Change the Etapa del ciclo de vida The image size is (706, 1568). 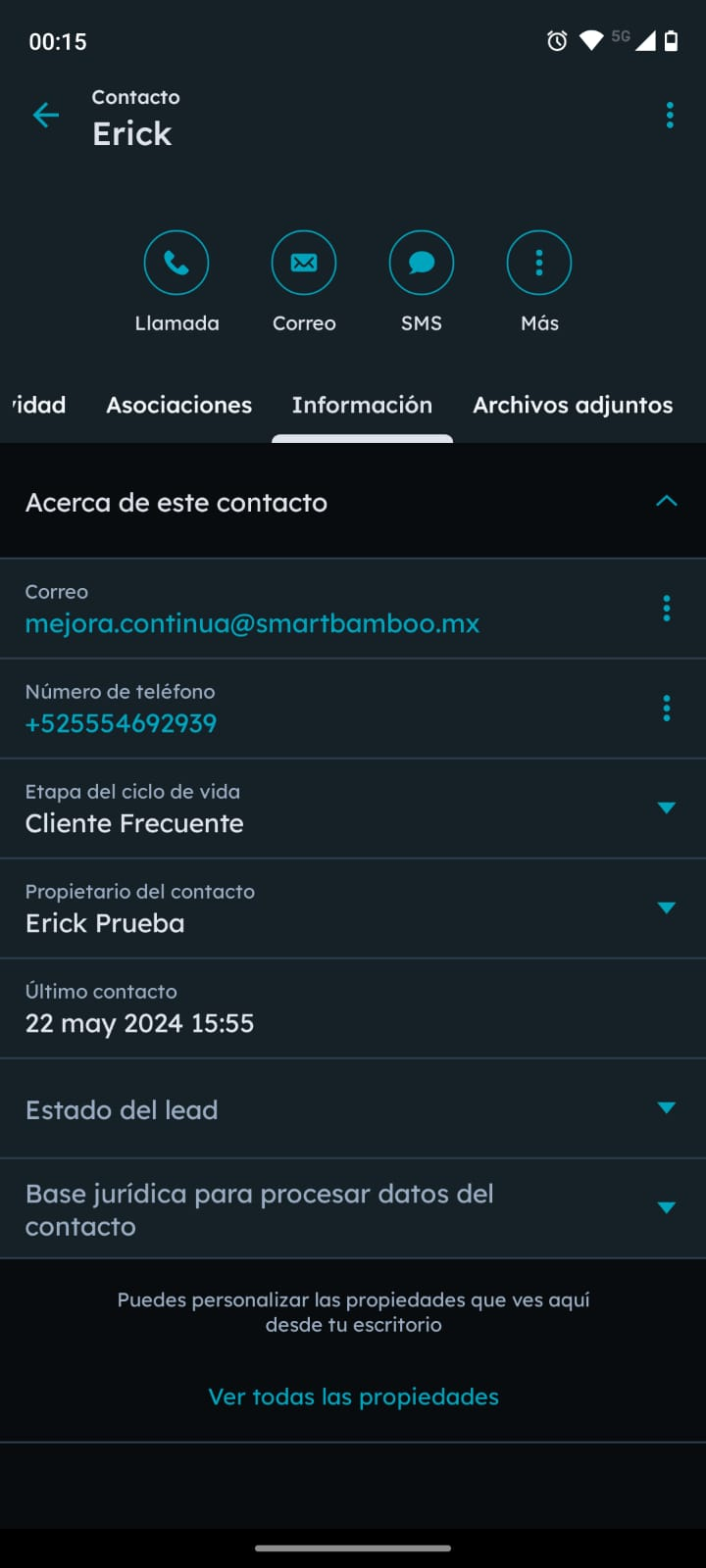pyautogui.click(x=667, y=808)
